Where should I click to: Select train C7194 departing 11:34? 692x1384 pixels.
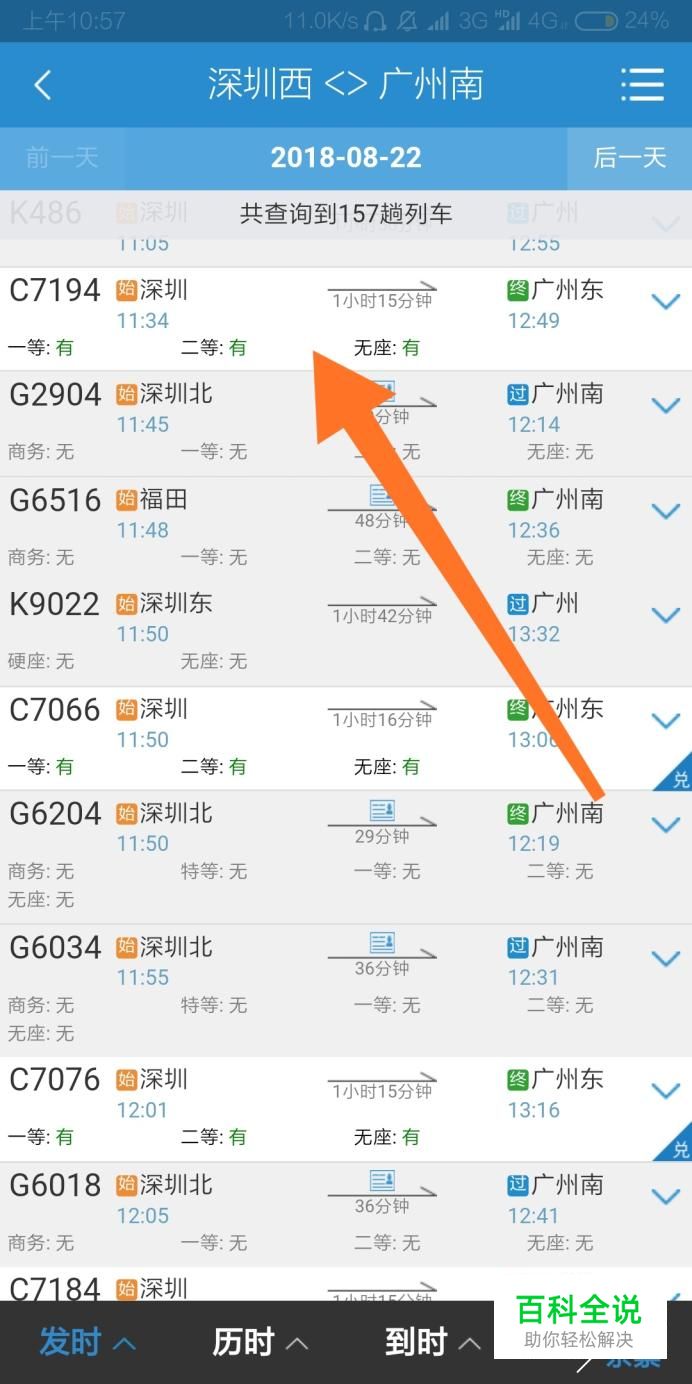pos(346,319)
